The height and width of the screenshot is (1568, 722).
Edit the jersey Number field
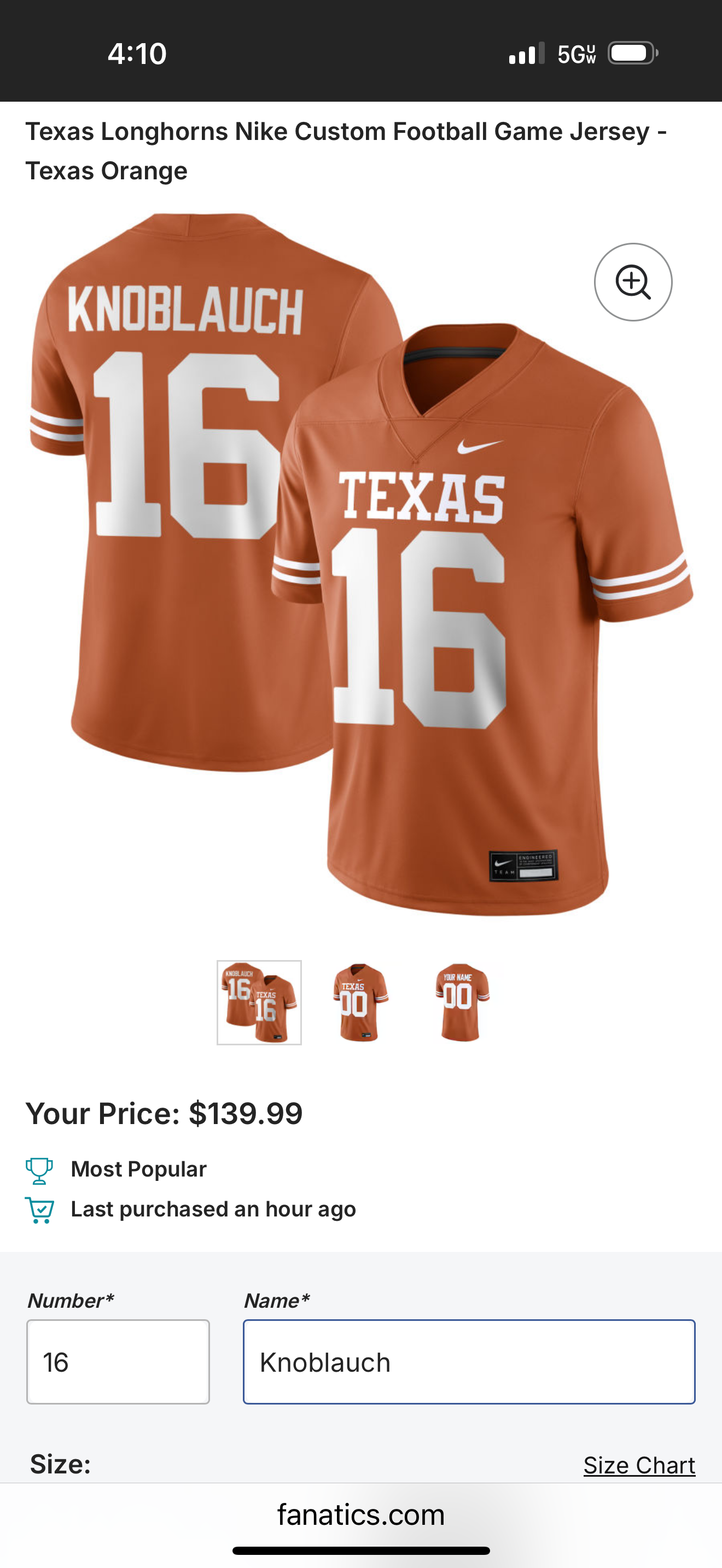(118, 1362)
